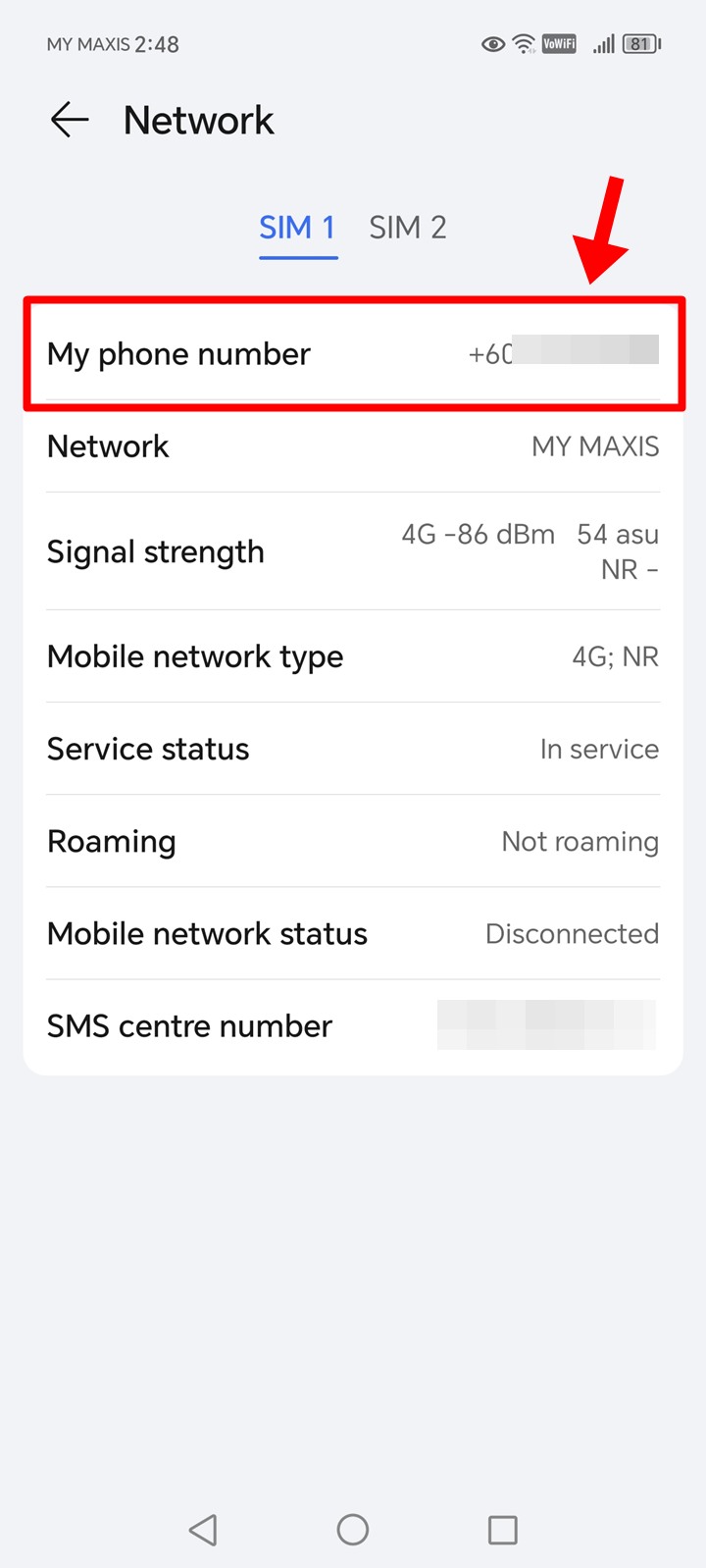Screen dimensions: 706x1568
Task: Tap the SMS centre number field
Action: click(x=353, y=1025)
